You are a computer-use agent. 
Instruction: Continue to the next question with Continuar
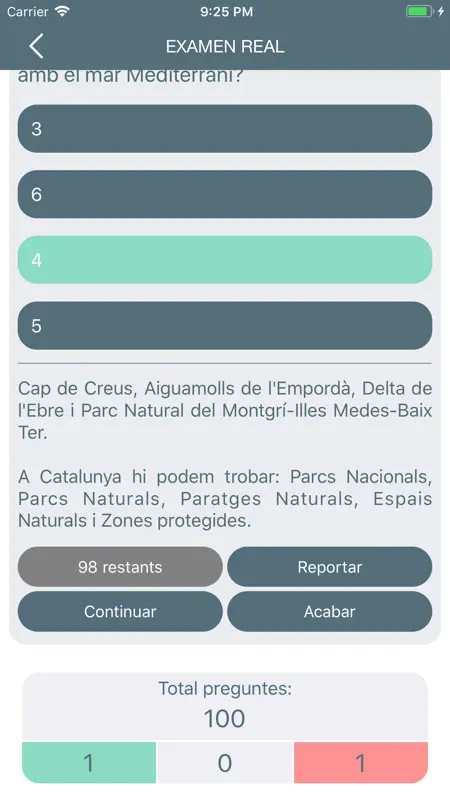120,611
